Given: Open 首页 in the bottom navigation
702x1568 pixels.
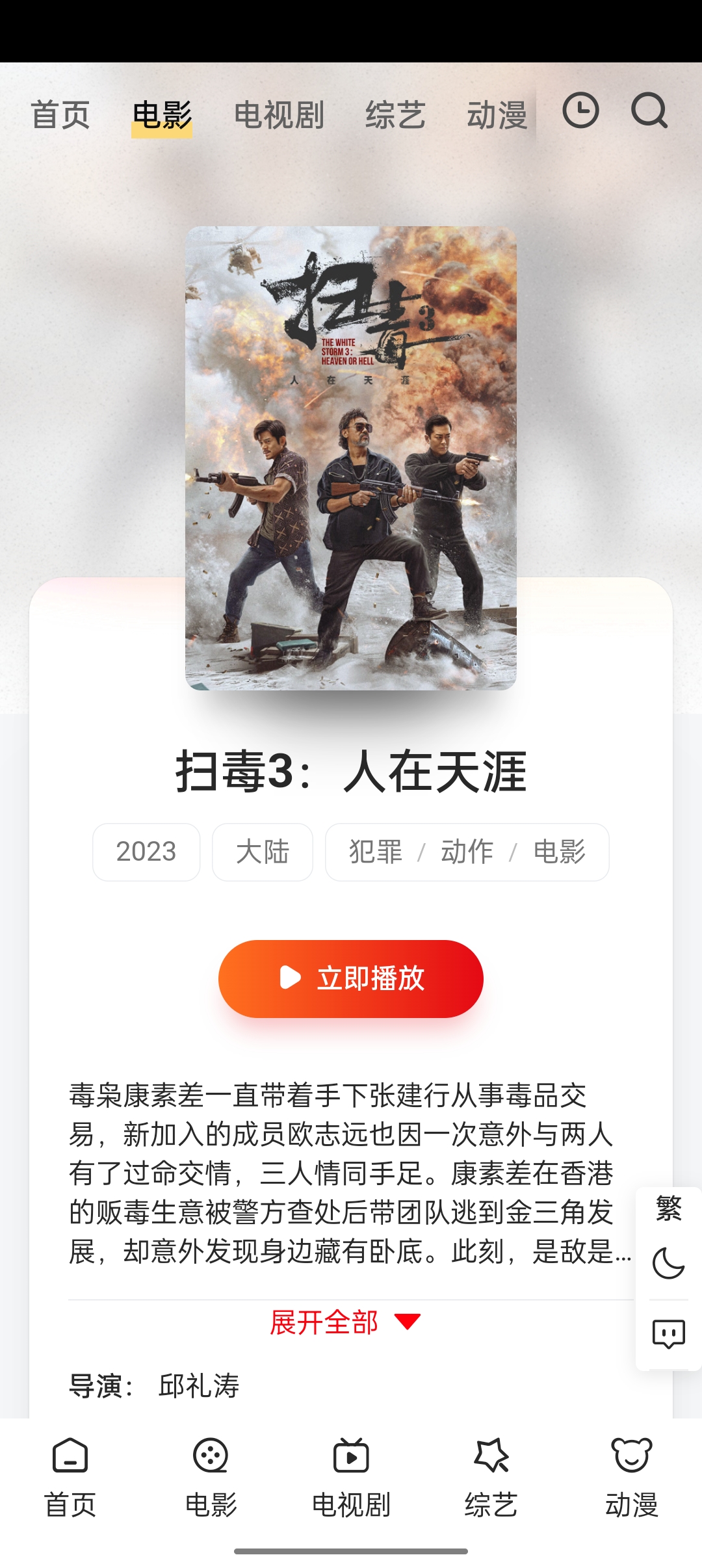Looking at the screenshot, I should pyautogui.click(x=70, y=1477).
